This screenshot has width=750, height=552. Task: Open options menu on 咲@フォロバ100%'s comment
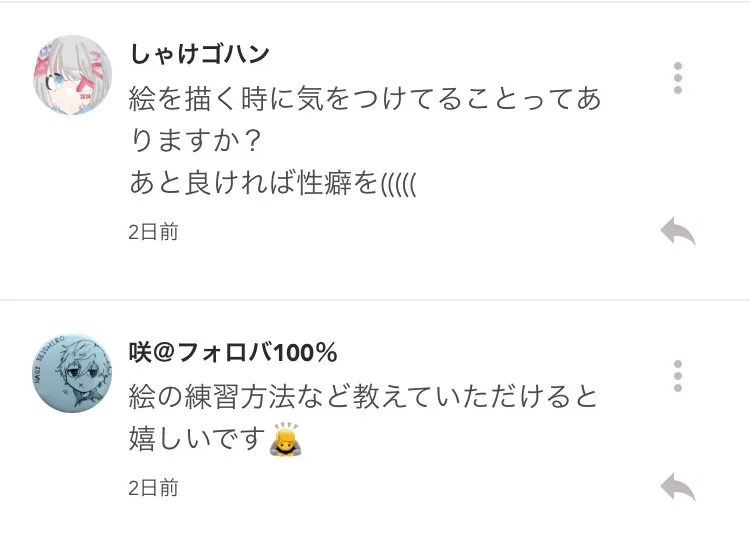coord(677,376)
